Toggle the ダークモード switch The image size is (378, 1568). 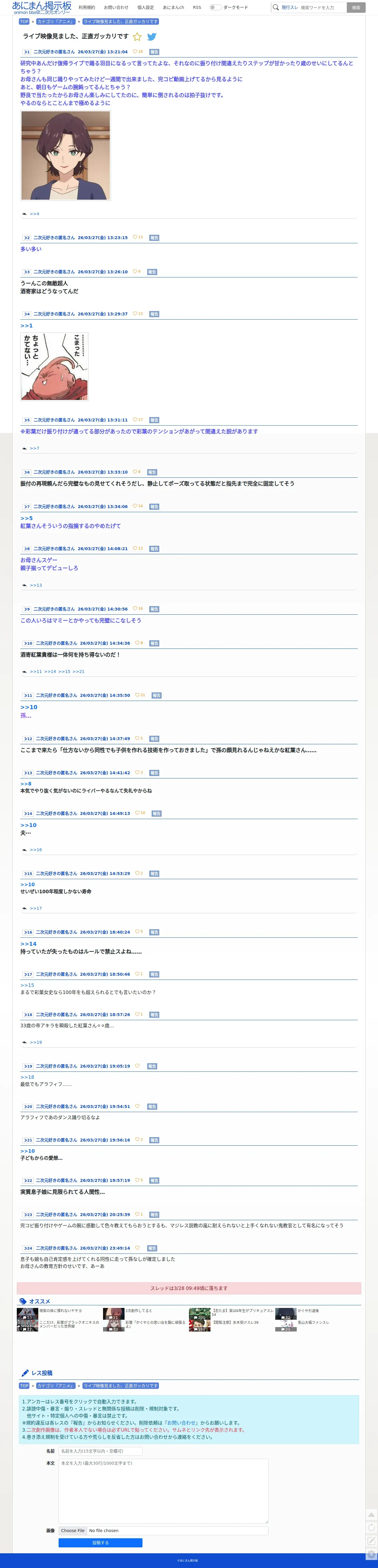click(215, 7)
